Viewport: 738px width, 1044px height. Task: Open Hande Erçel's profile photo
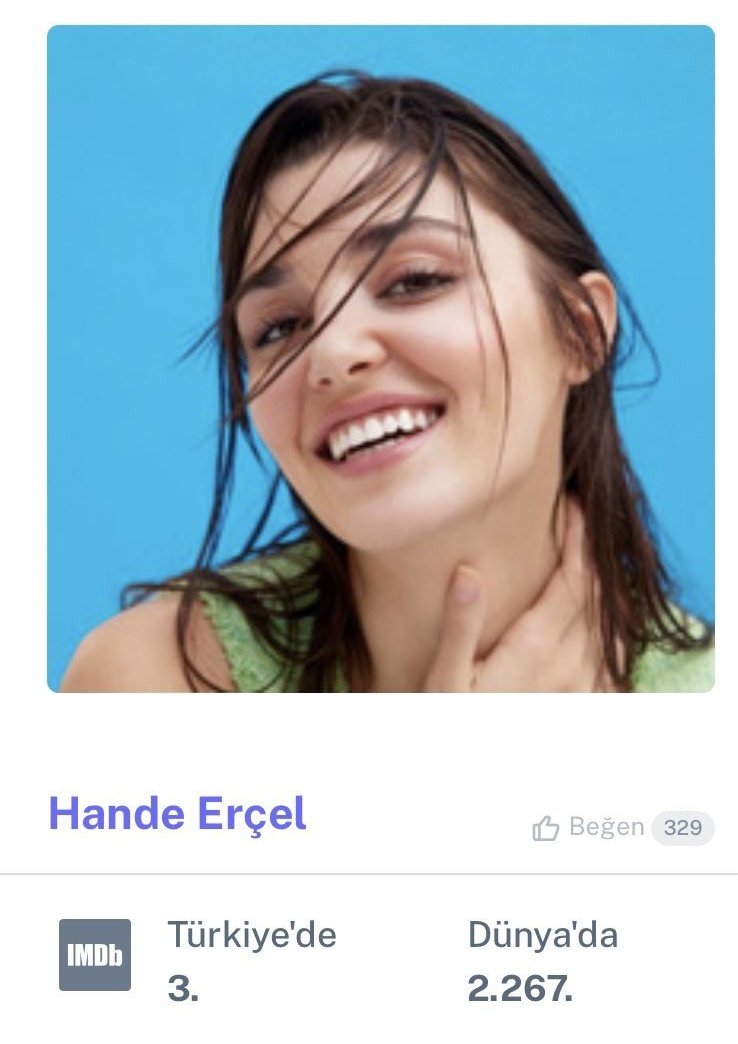coord(381,359)
